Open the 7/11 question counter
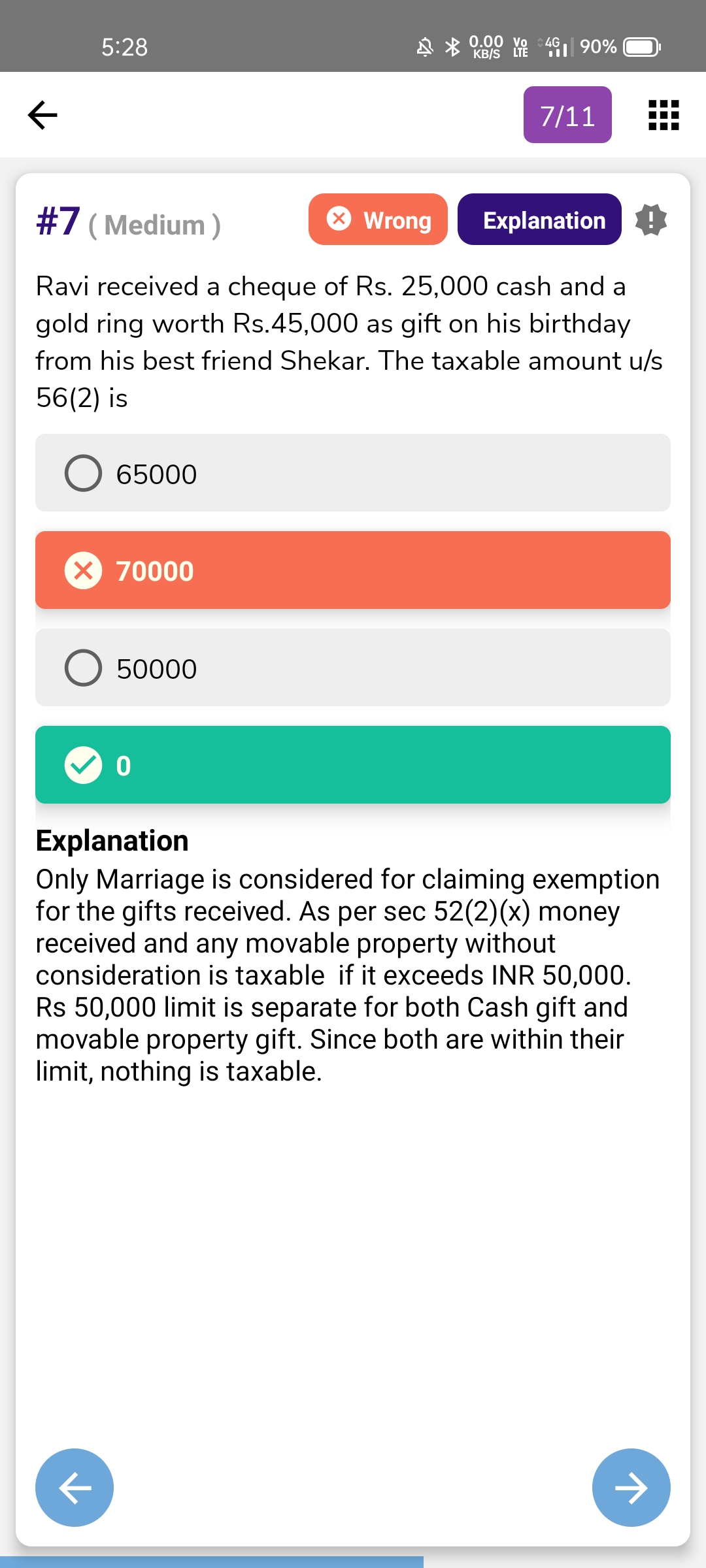 point(567,115)
